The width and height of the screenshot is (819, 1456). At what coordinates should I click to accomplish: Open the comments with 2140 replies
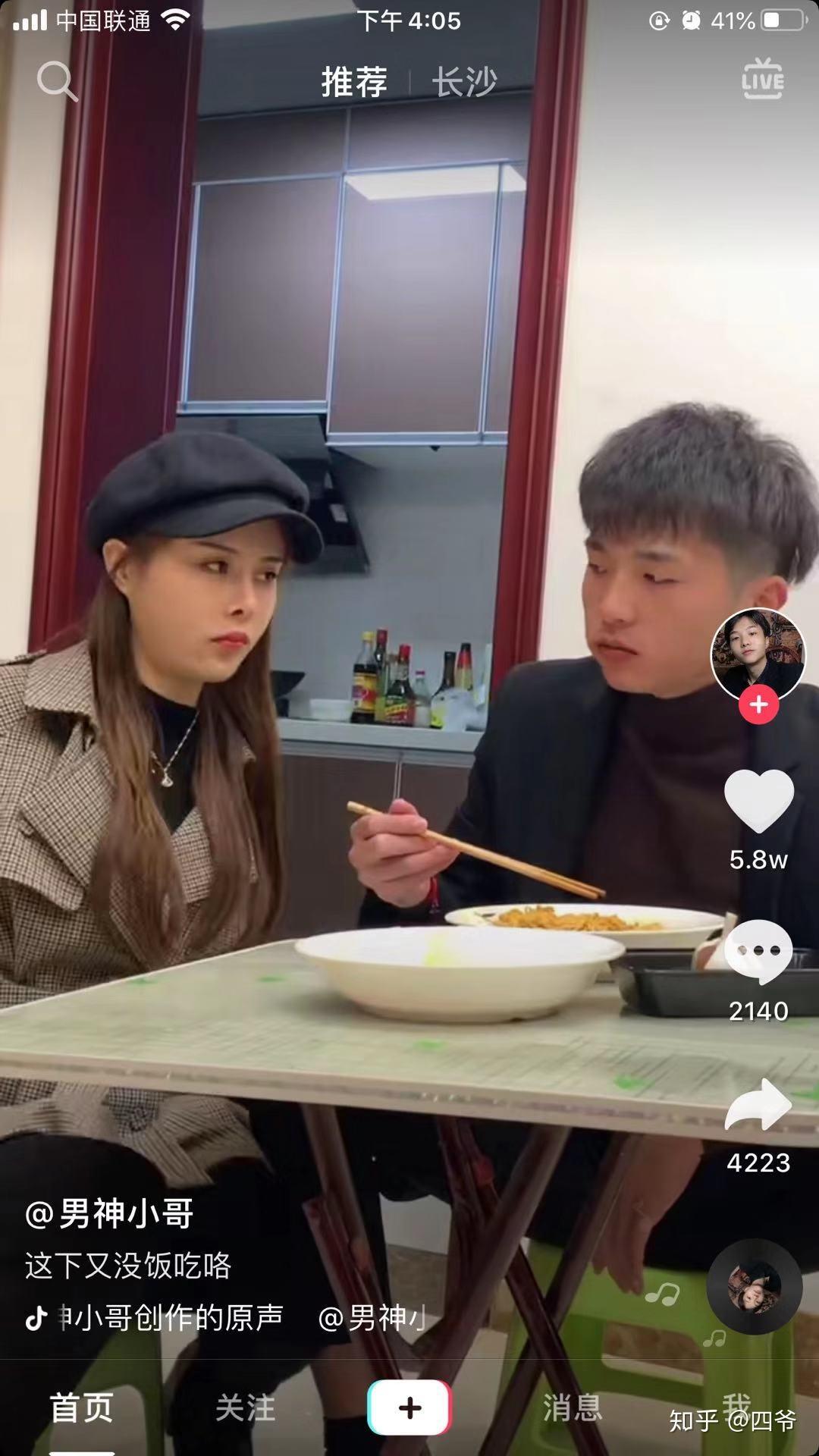coord(758,952)
